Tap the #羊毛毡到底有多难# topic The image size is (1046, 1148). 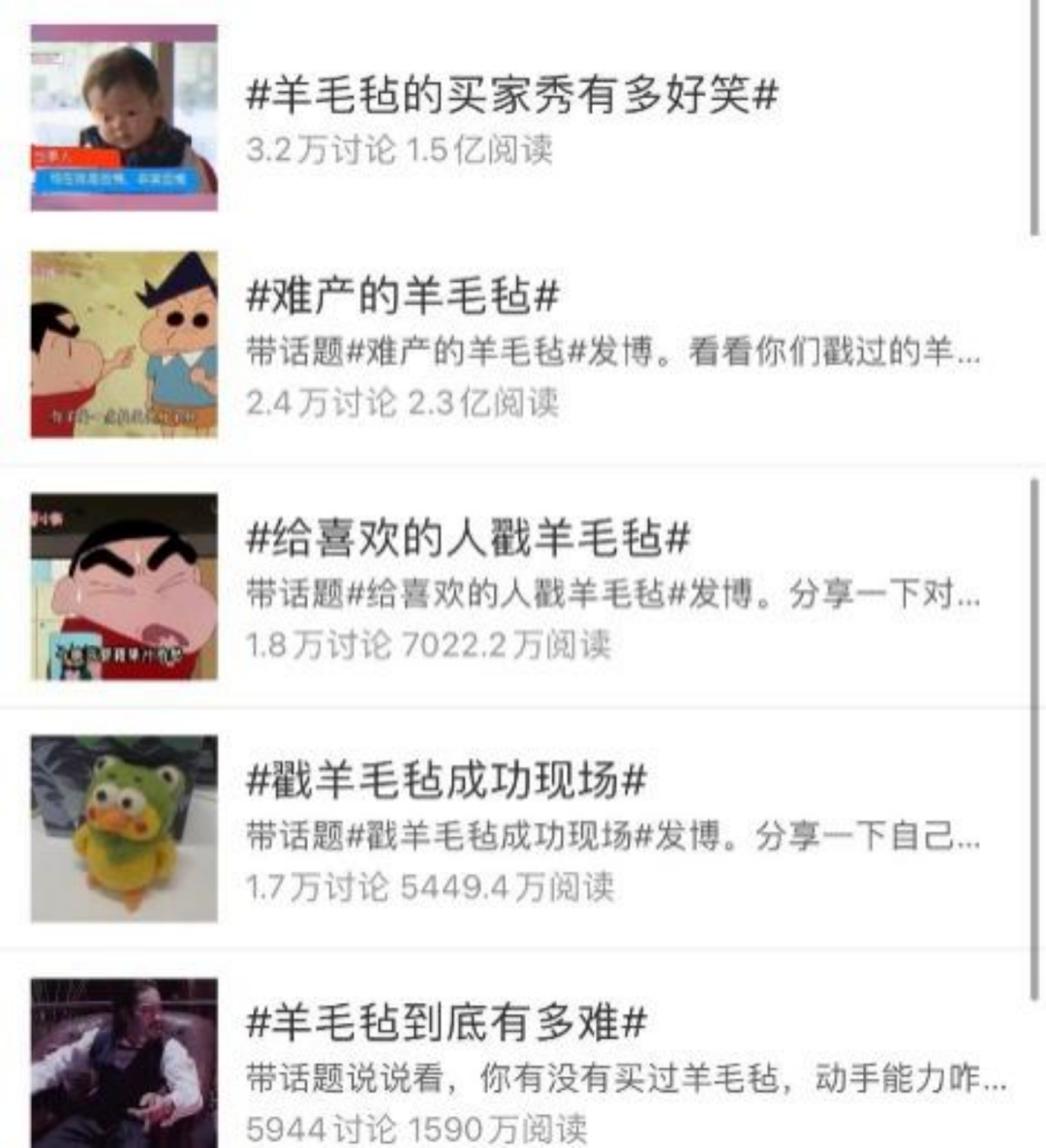(446, 1022)
